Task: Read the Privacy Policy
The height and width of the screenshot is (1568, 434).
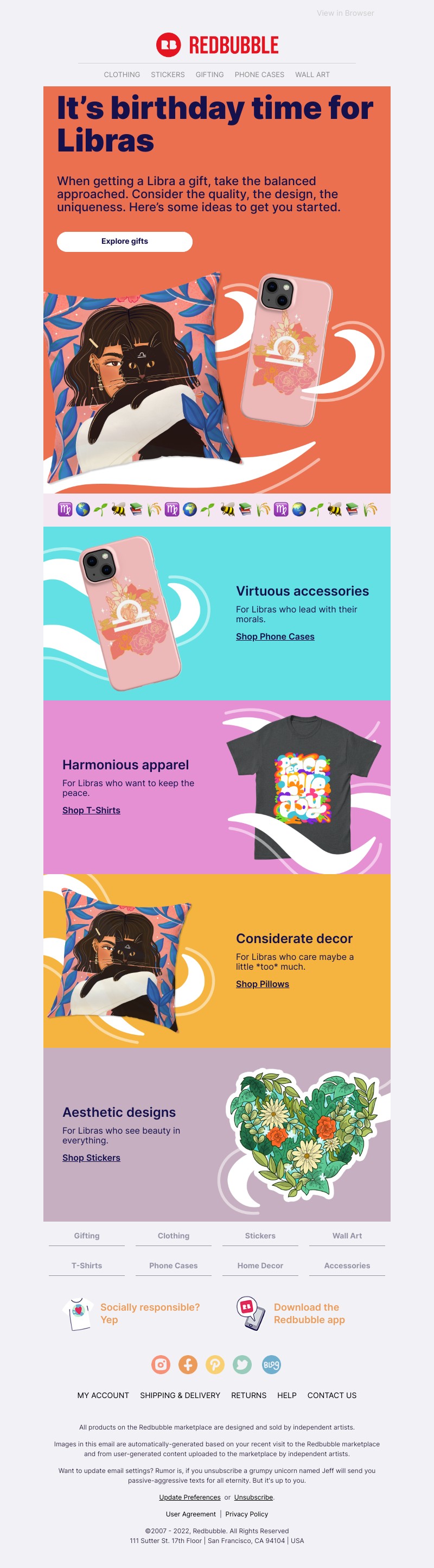Action: (246, 1514)
